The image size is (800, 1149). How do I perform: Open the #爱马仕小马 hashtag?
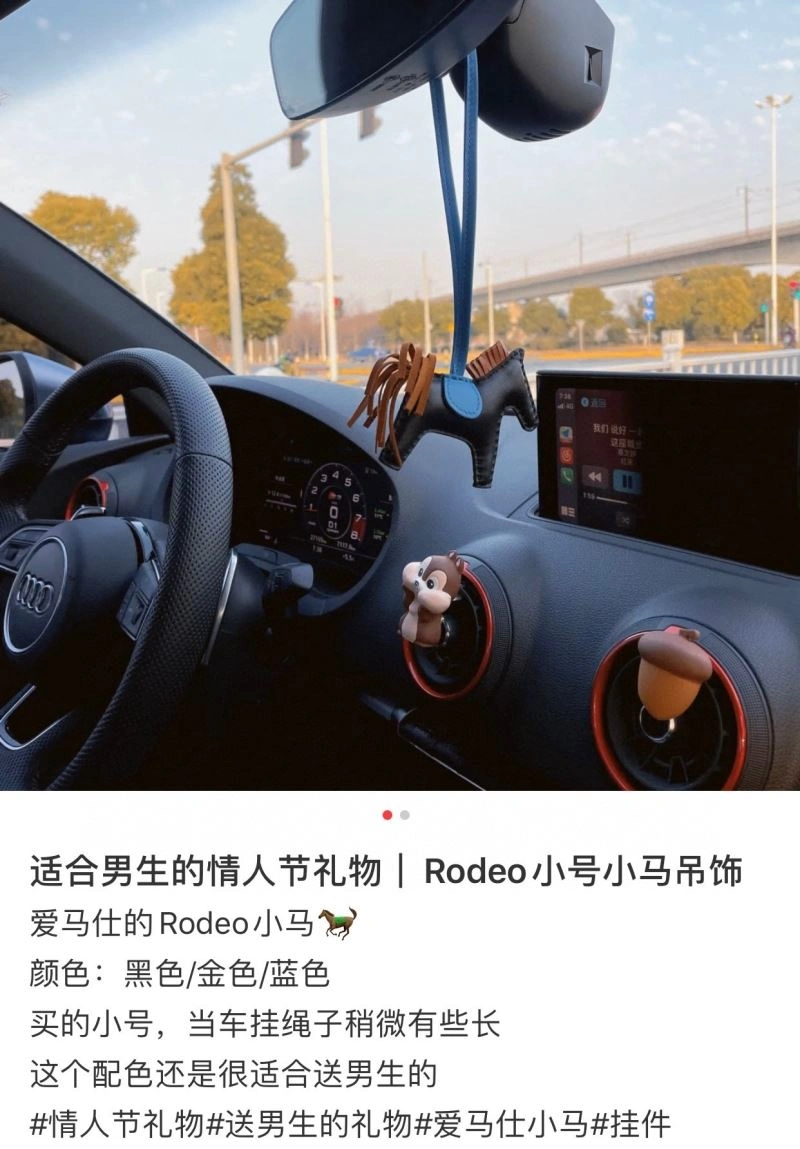click(x=501, y=1124)
